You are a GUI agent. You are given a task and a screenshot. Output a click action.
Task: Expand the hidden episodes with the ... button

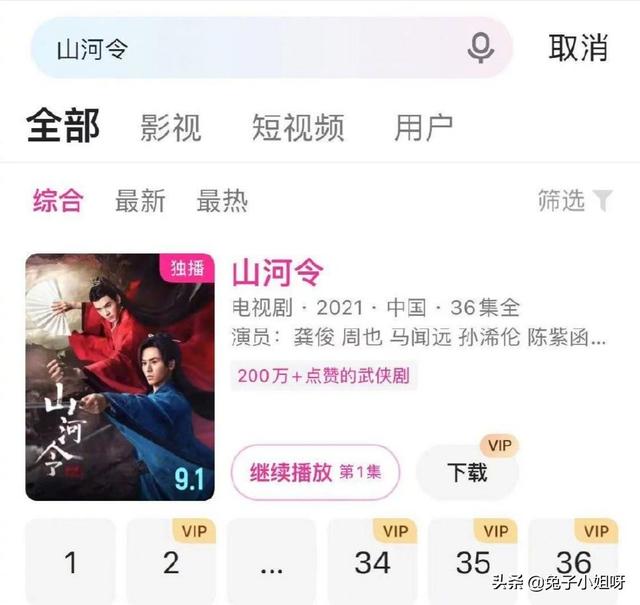[x=271, y=562]
